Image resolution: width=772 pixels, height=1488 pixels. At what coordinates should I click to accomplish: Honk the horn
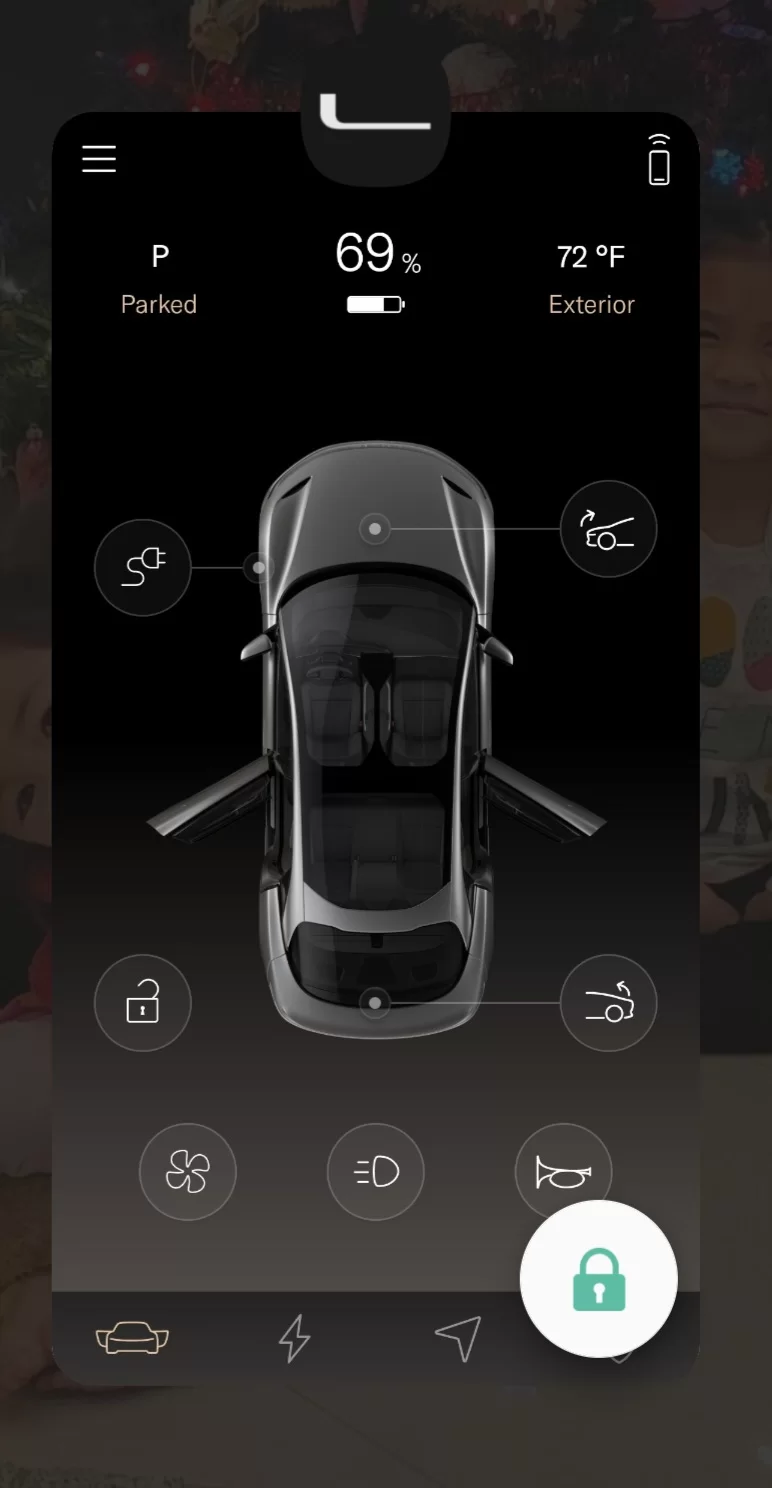tap(563, 1171)
